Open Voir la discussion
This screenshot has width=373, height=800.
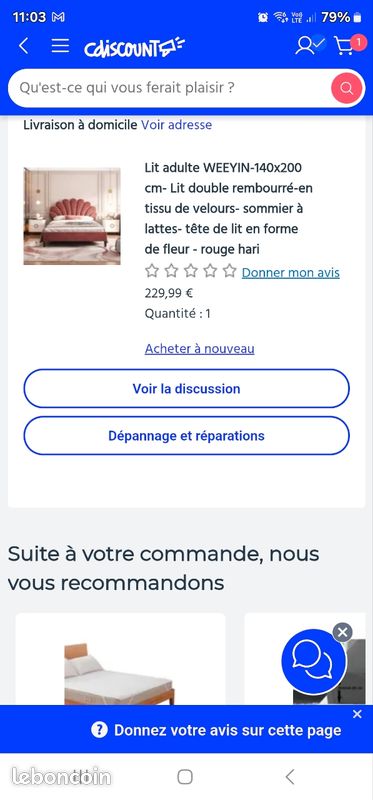tap(186, 389)
